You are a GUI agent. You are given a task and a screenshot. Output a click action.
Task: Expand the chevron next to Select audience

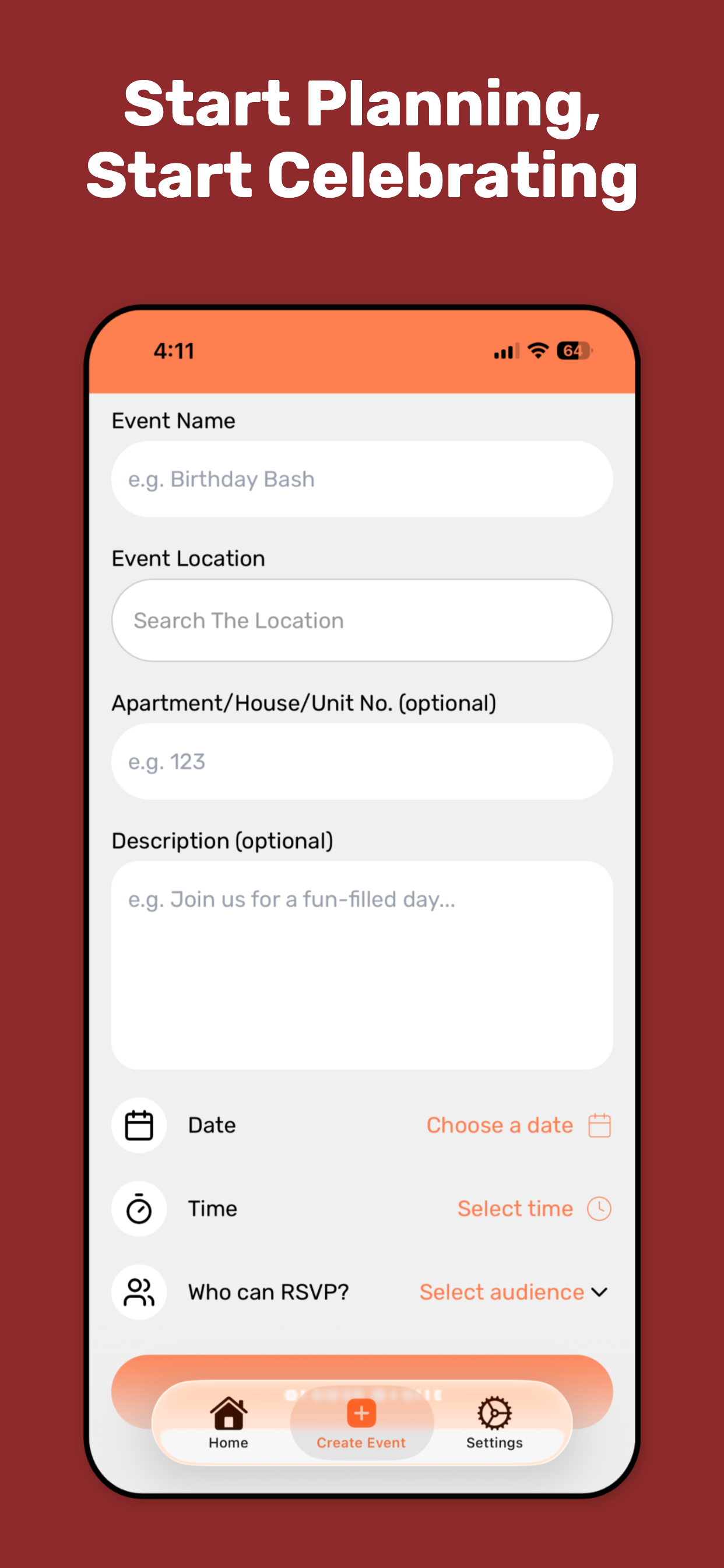[600, 1291]
